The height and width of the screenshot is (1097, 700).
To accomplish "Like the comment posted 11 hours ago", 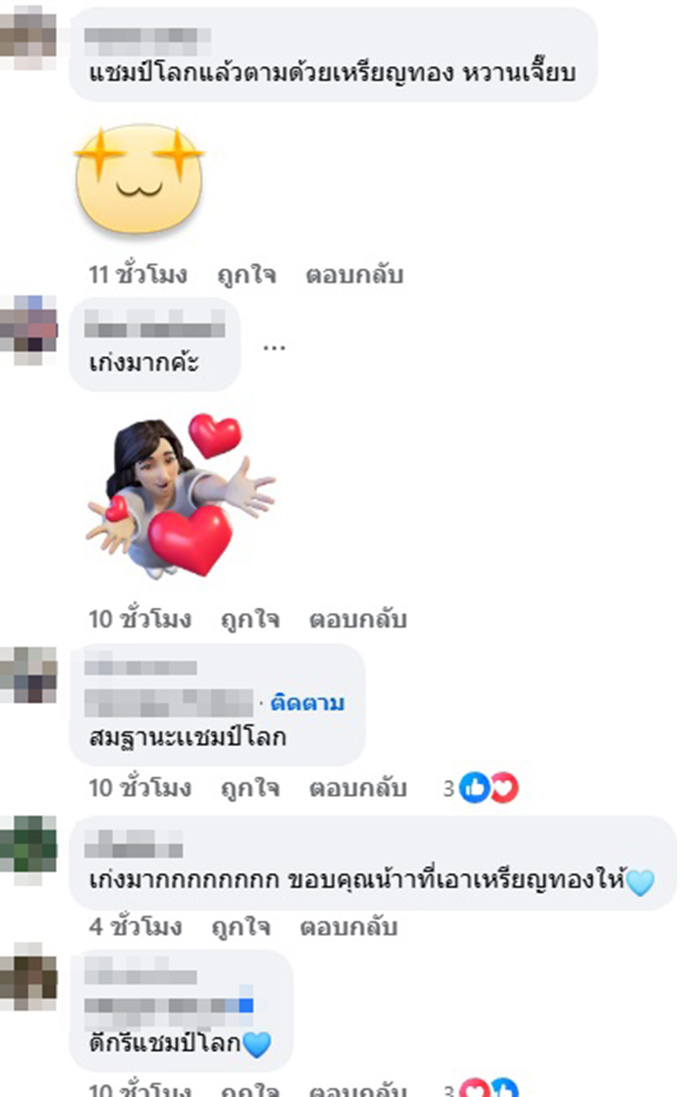I will (x=246, y=275).
